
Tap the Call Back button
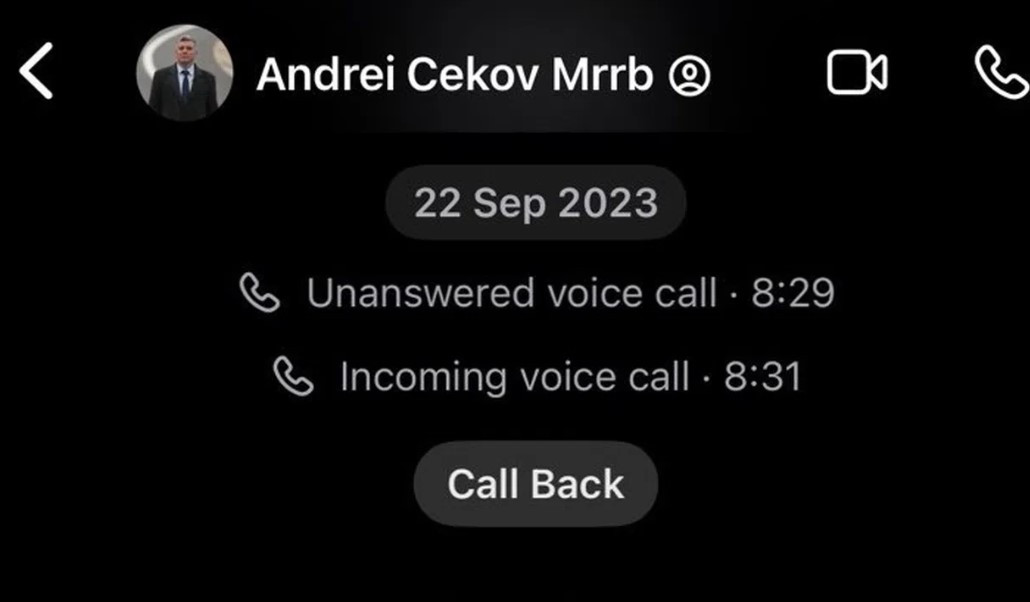tap(535, 484)
